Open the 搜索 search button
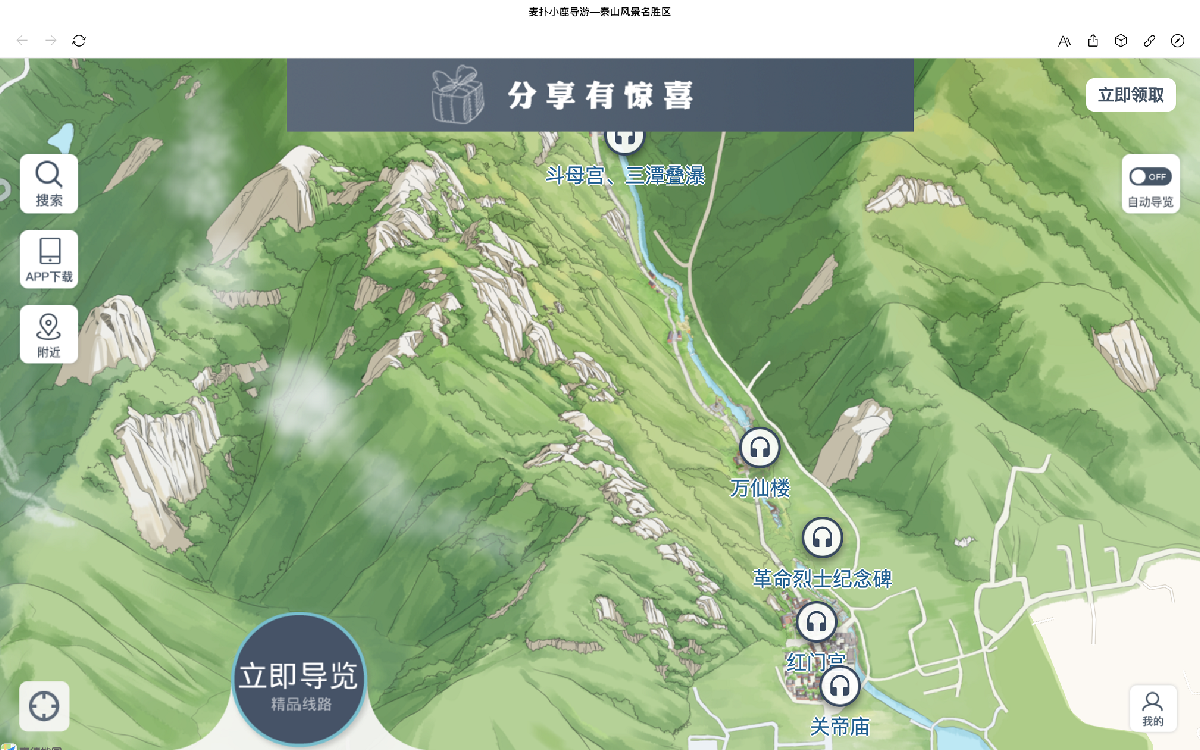The height and width of the screenshot is (750, 1200). [49, 183]
